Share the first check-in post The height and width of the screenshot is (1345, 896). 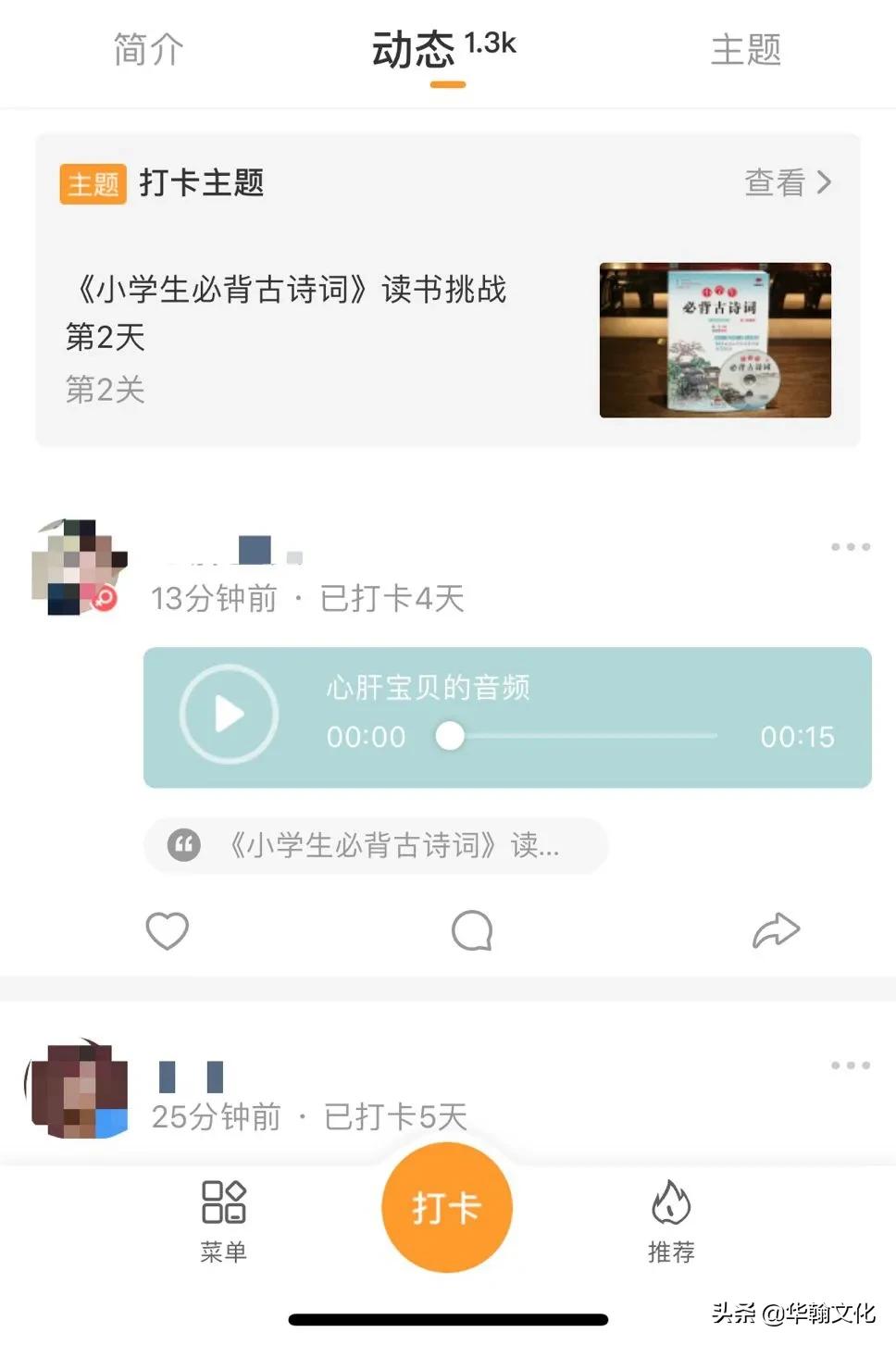(778, 931)
